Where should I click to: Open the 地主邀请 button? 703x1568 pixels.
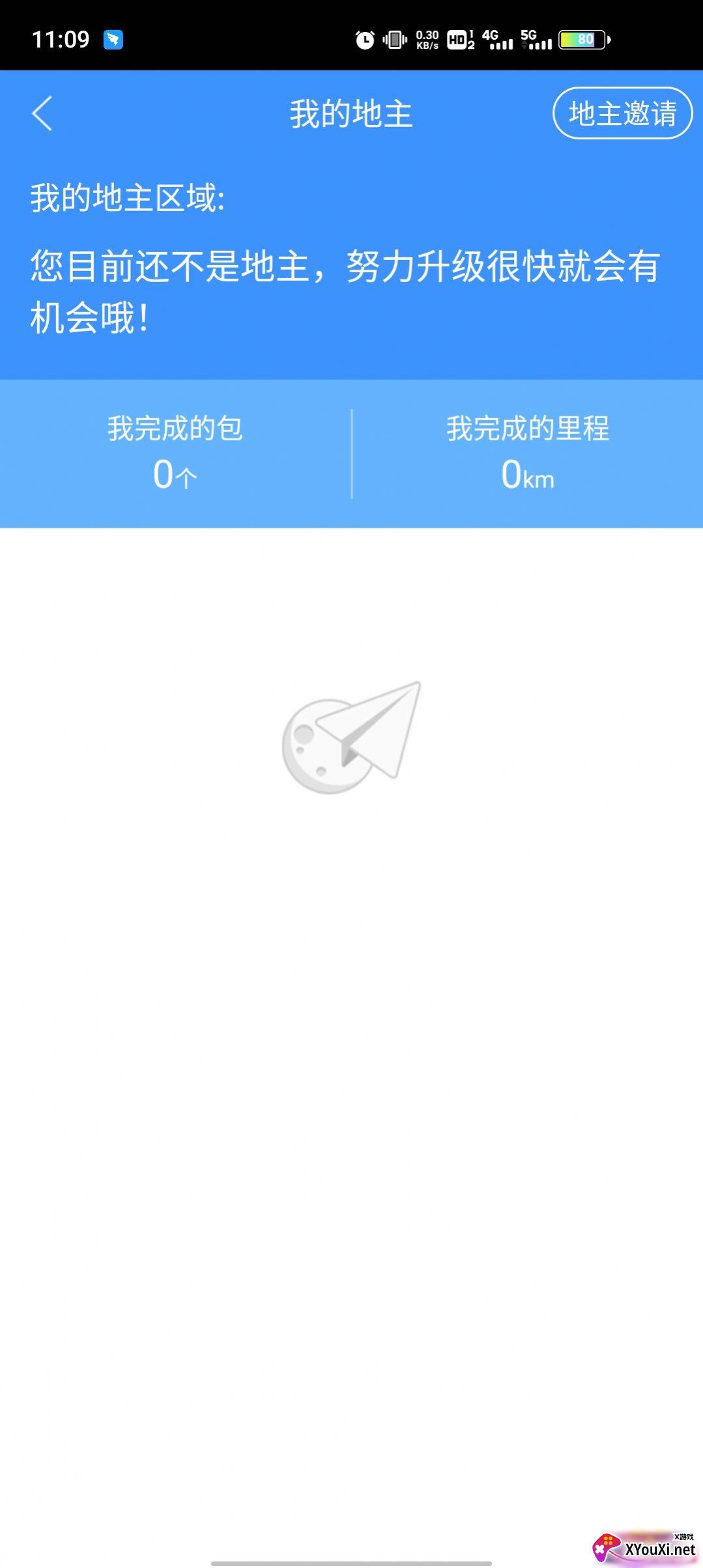[622, 113]
